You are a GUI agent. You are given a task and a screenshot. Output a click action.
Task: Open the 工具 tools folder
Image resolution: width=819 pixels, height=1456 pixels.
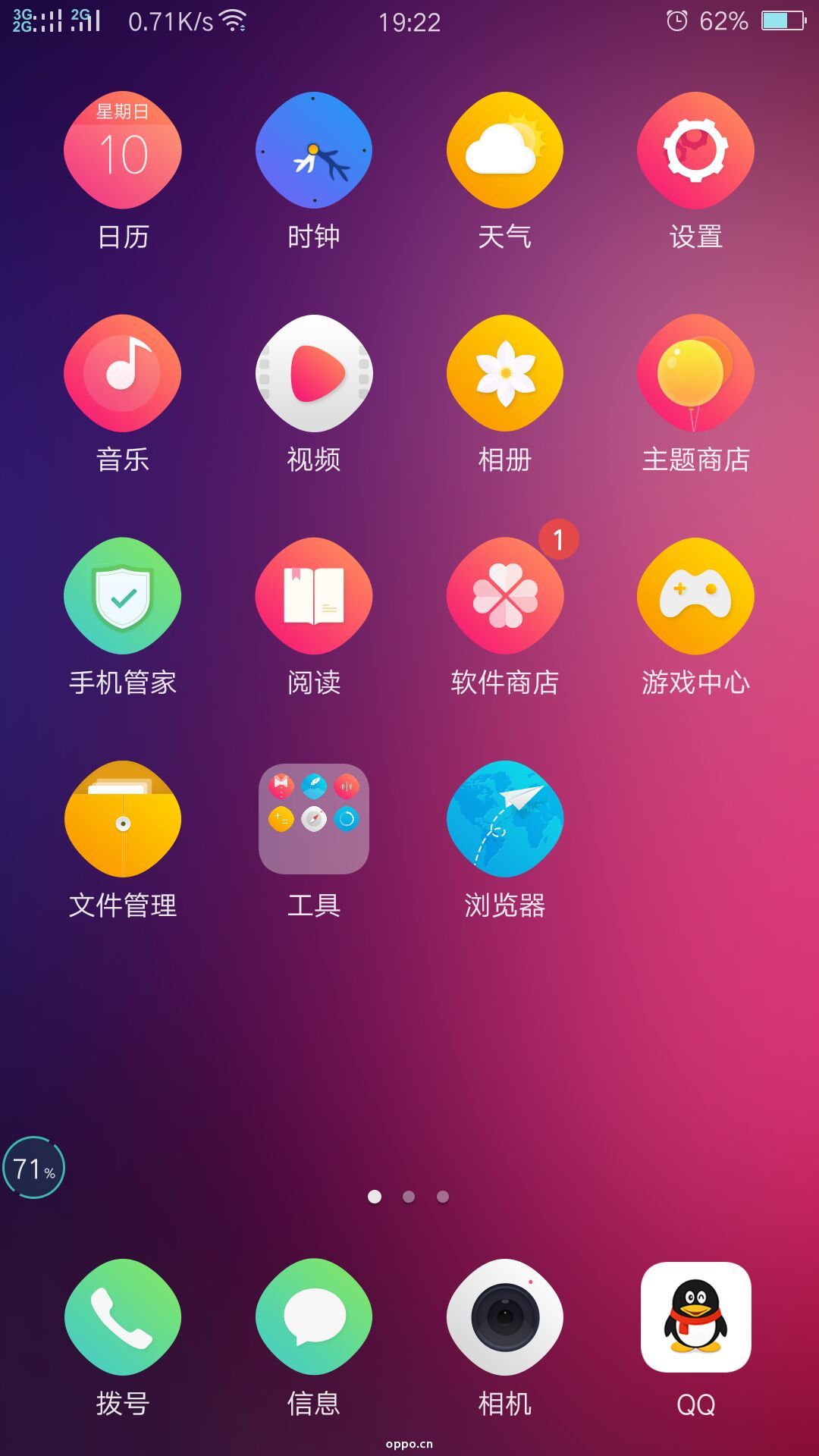pyautogui.click(x=315, y=819)
